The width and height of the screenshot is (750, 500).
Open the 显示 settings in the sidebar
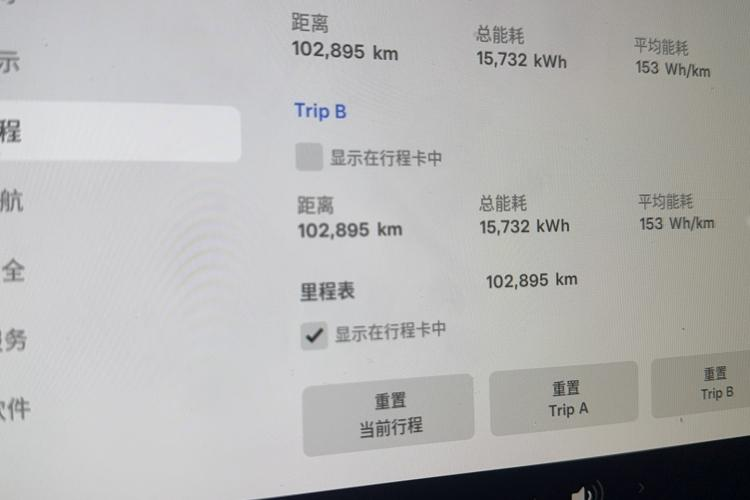point(10,62)
